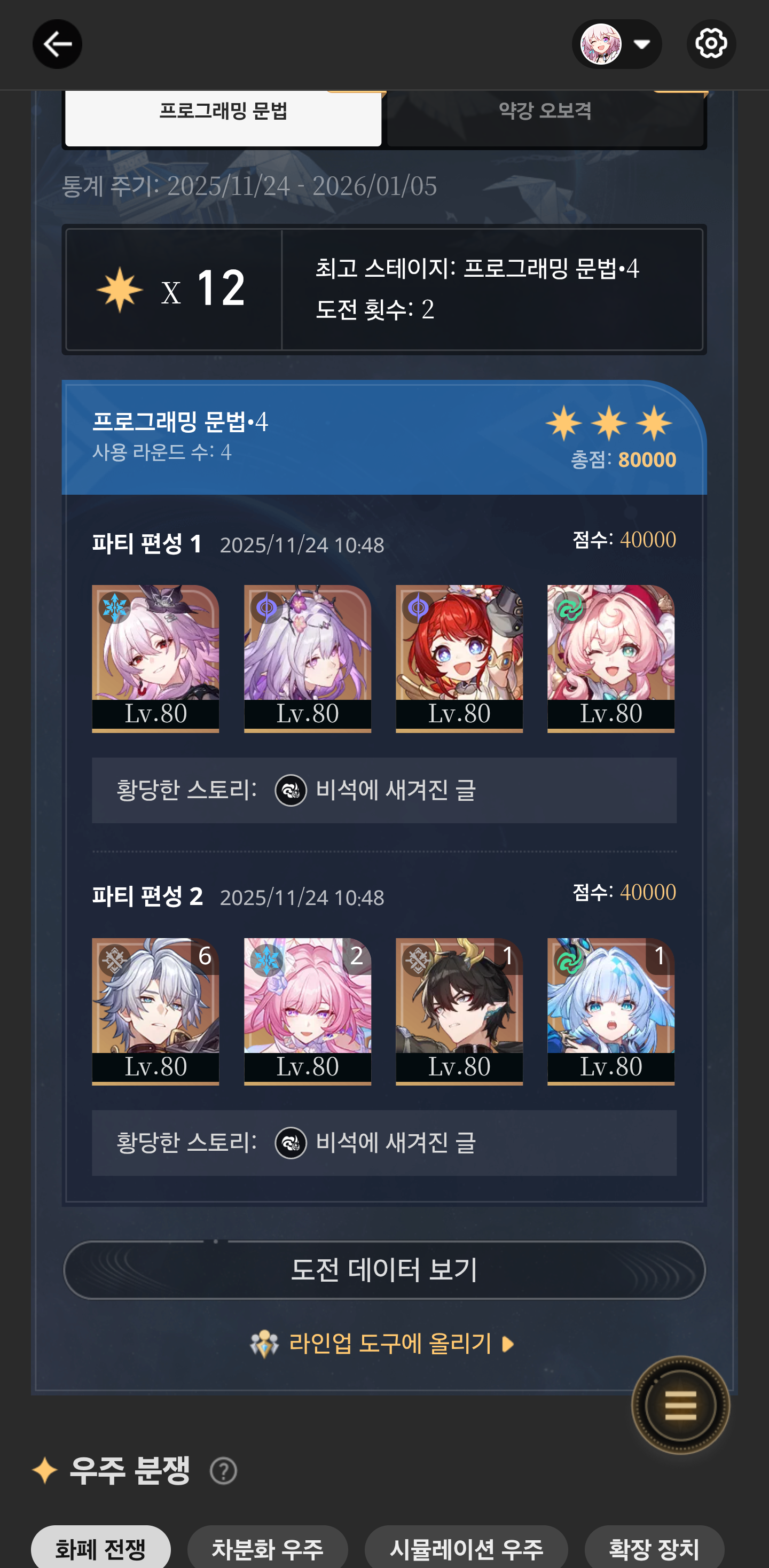769x1568 pixels.
Task: Open settings gear icon
Action: [711, 44]
